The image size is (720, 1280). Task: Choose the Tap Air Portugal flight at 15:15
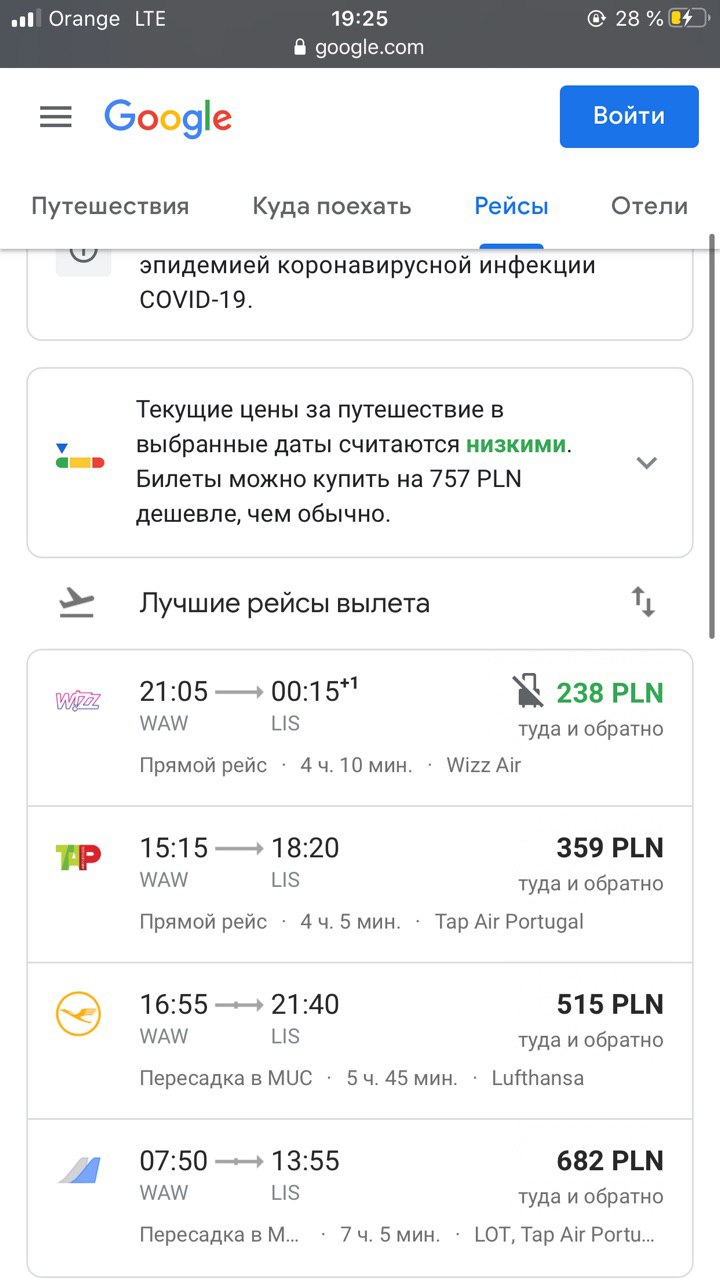coord(360,884)
